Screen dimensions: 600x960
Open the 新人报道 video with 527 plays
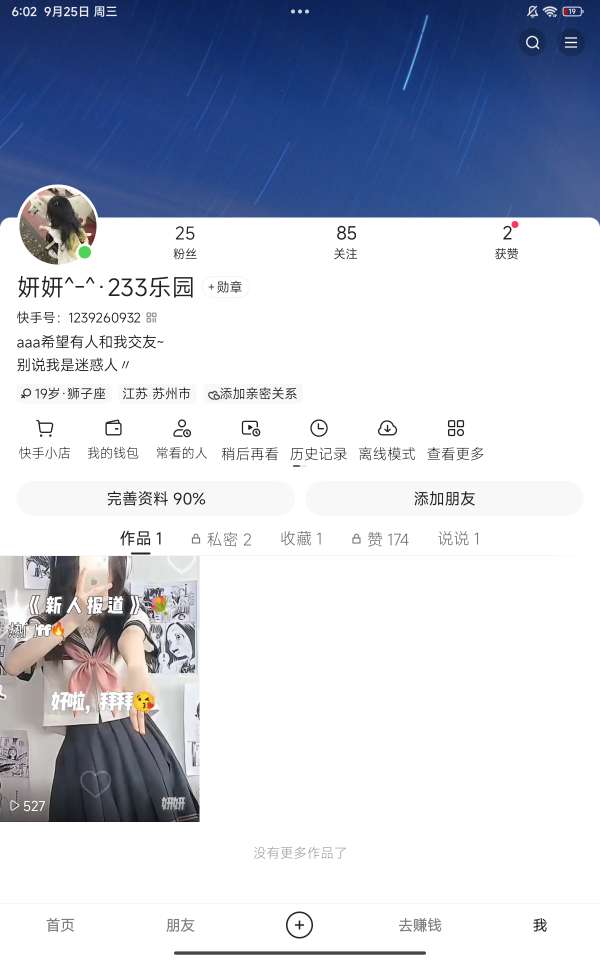(100, 688)
